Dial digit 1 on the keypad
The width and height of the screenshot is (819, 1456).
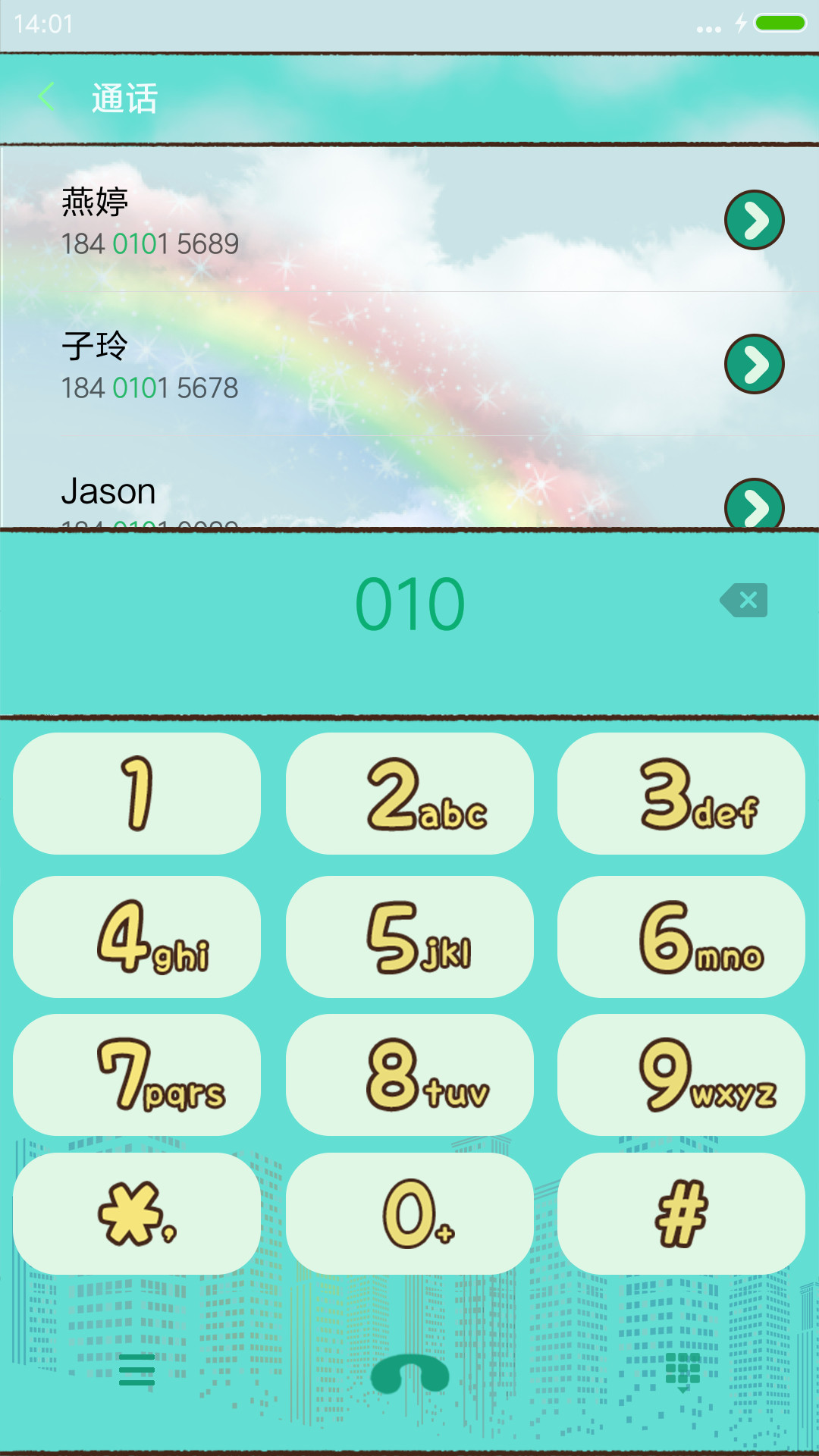(x=137, y=793)
